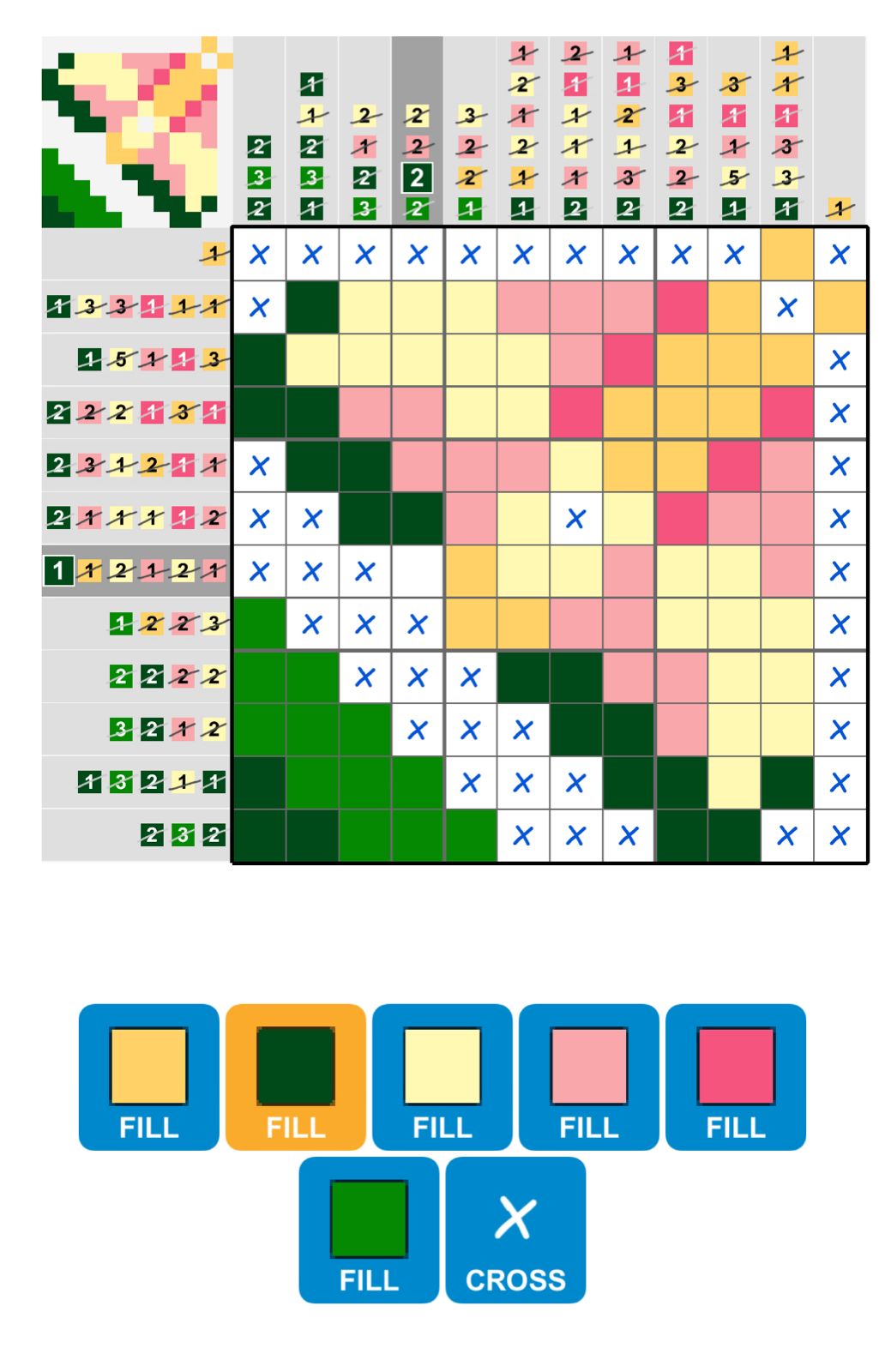
Task: Select the orange-yellow fill color
Action: tap(148, 1076)
